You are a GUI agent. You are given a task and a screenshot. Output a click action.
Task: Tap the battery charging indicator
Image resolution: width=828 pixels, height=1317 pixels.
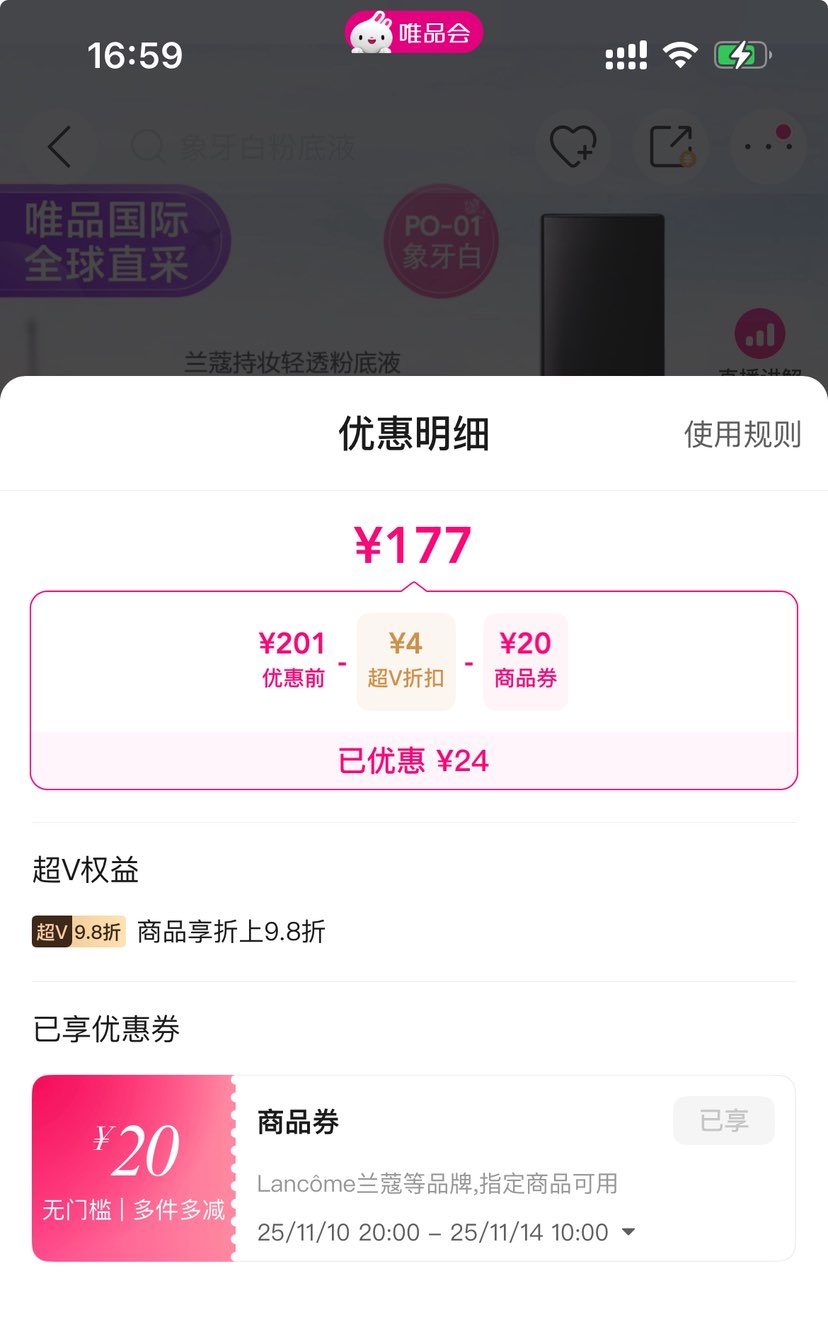(738, 55)
